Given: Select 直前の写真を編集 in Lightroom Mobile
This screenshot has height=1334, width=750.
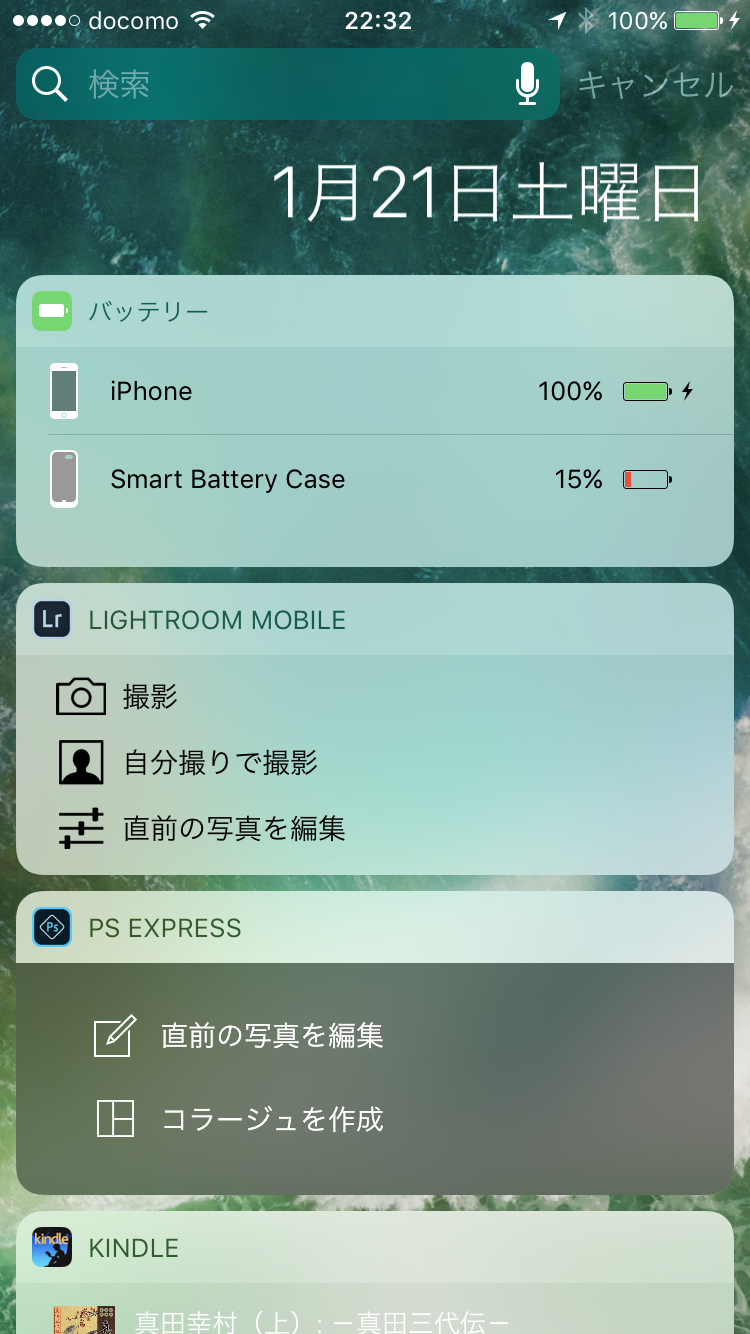Looking at the screenshot, I should point(233,829).
